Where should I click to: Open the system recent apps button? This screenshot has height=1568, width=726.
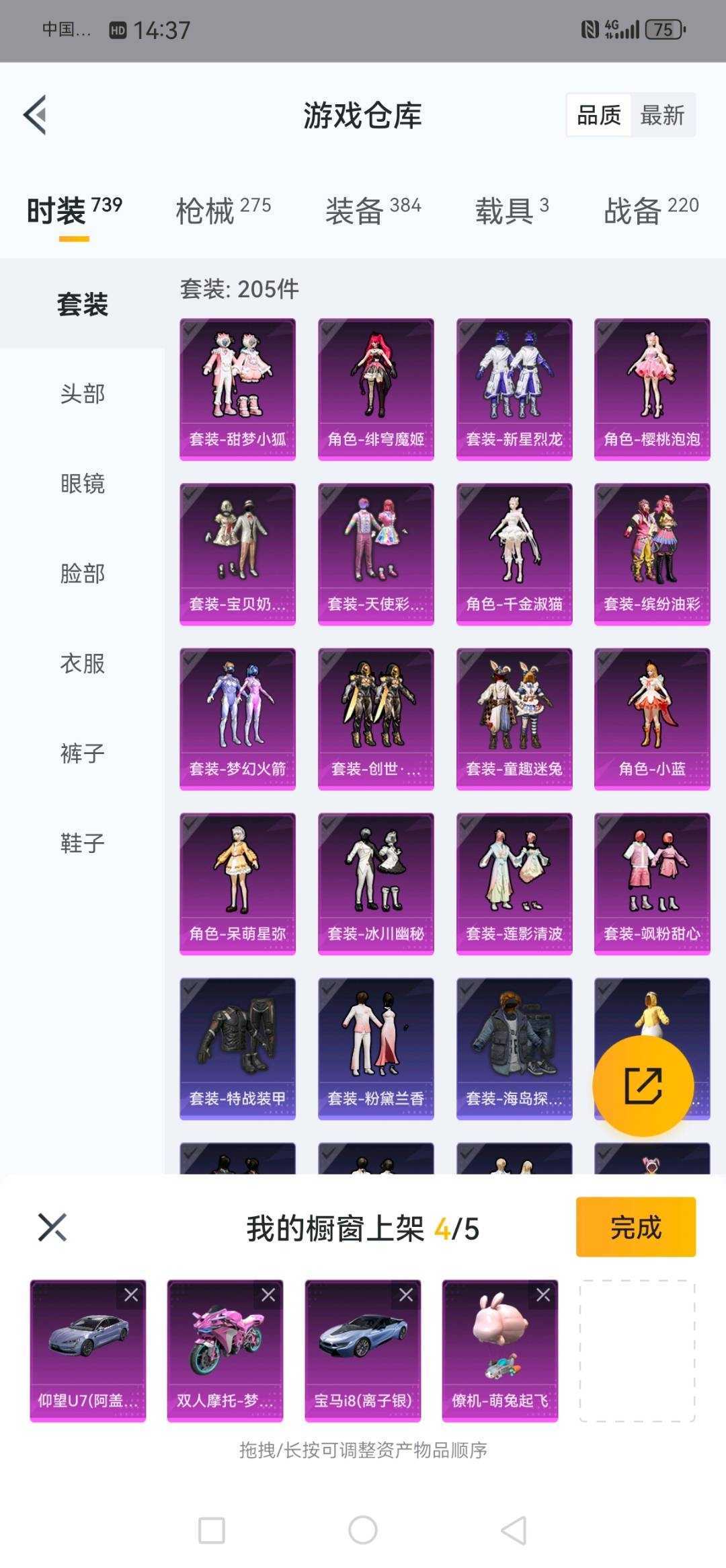point(212,1530)
